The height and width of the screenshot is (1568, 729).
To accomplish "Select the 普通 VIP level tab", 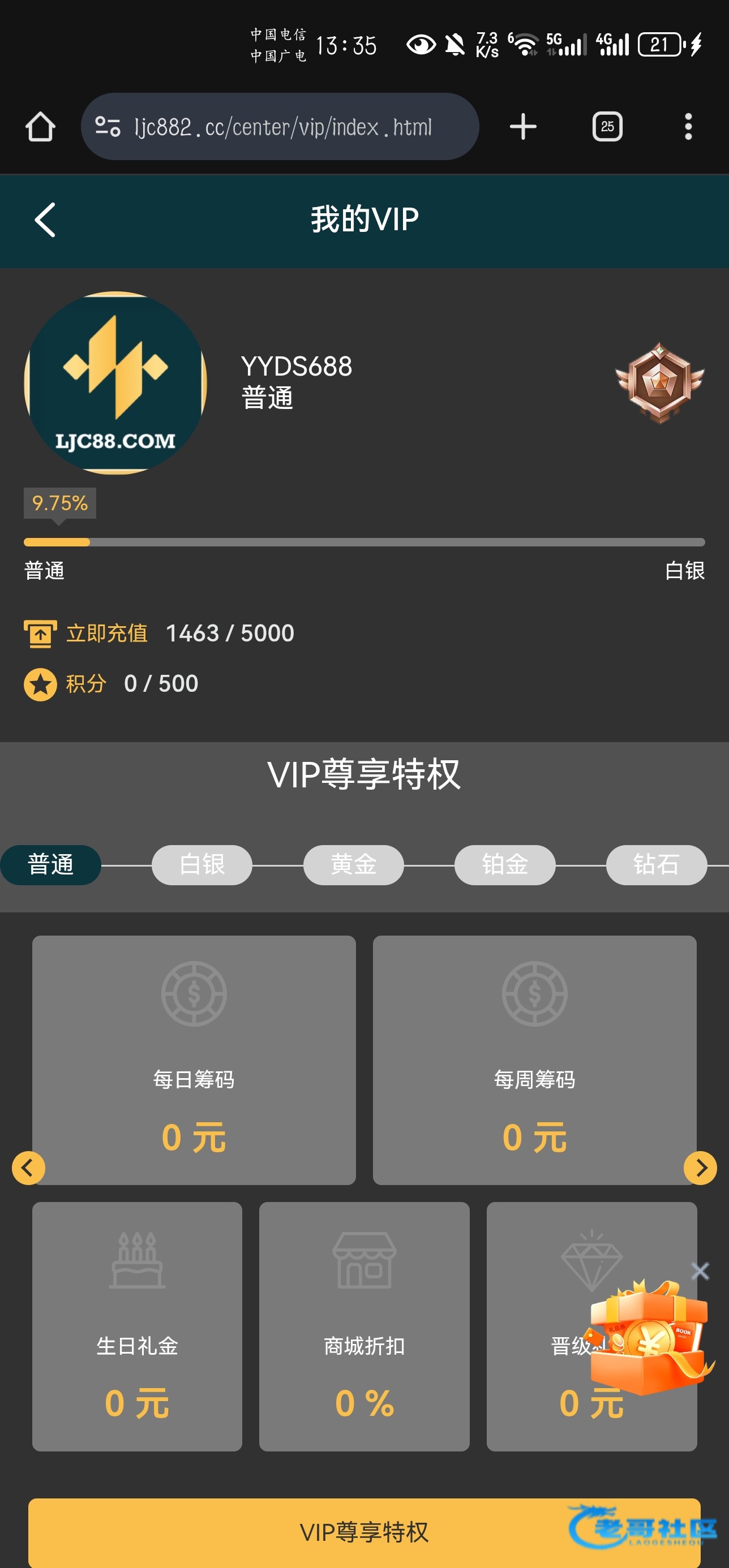I will pos(50,864).
